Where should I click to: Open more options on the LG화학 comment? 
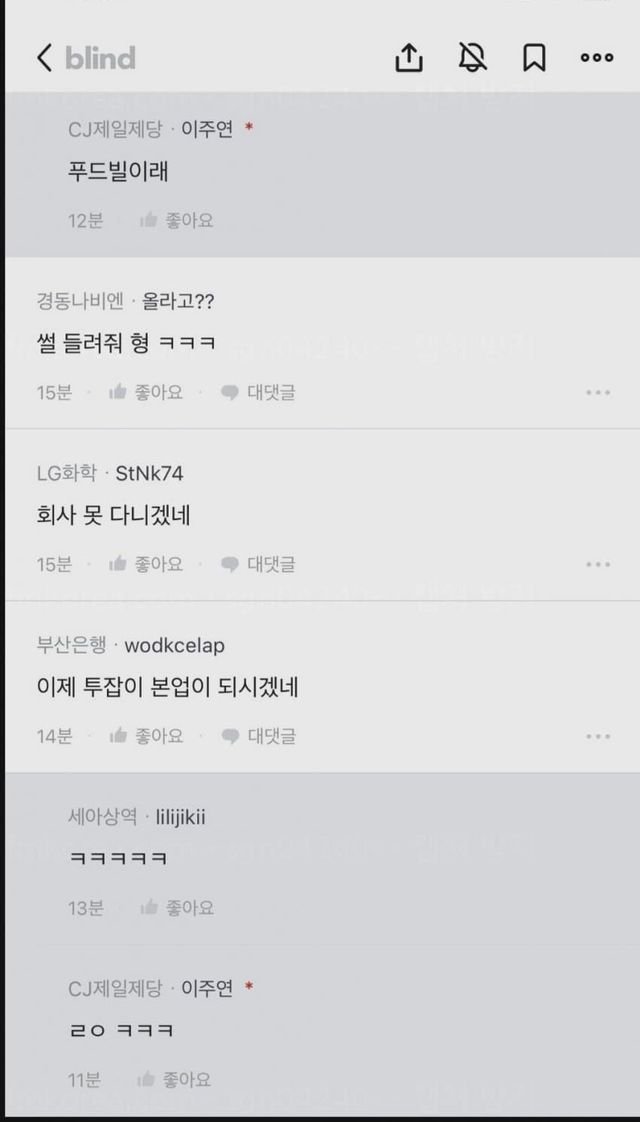[x=598, y=565]
